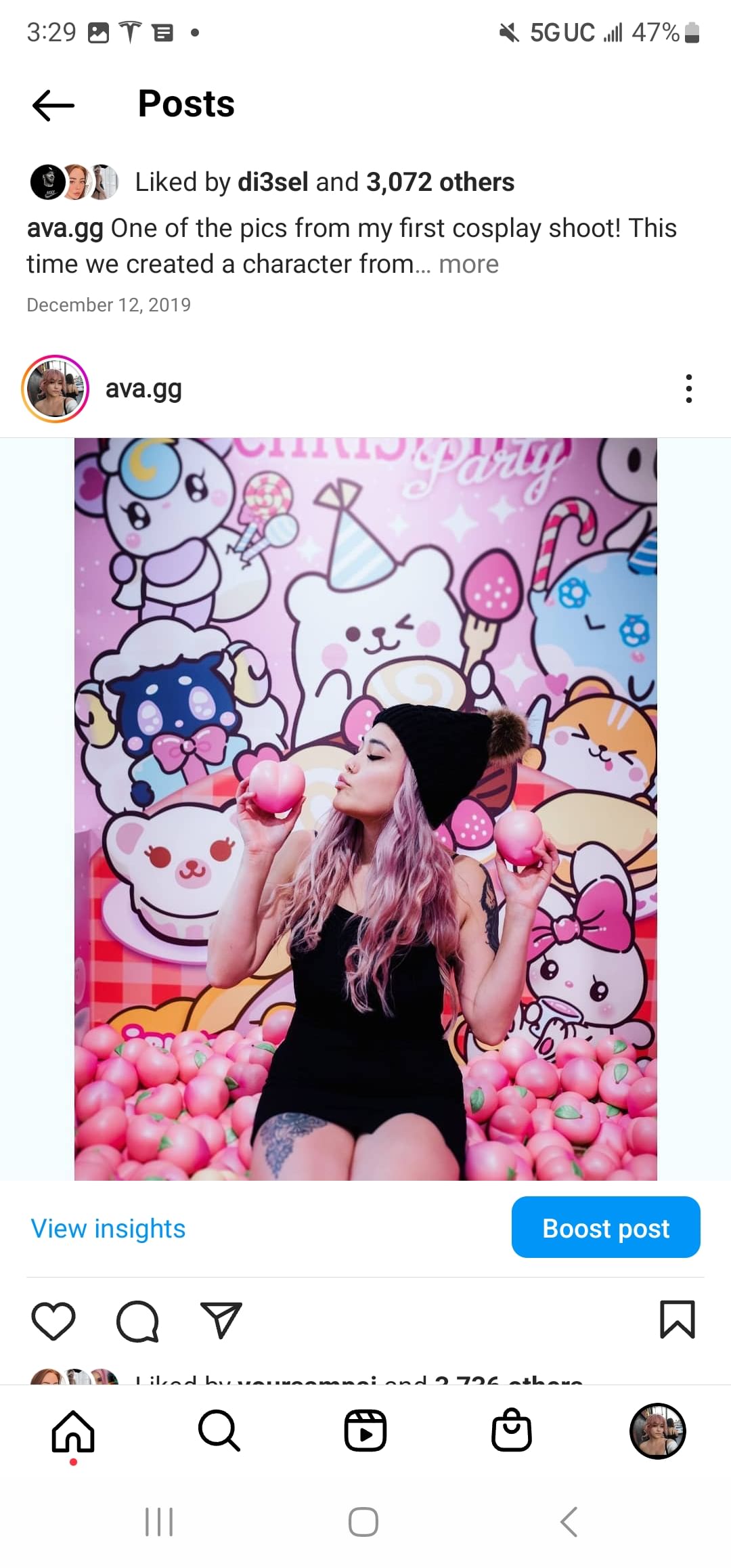Tap the Boost post button
The height and width of the screenshot is (1568, 731).
605,1227
